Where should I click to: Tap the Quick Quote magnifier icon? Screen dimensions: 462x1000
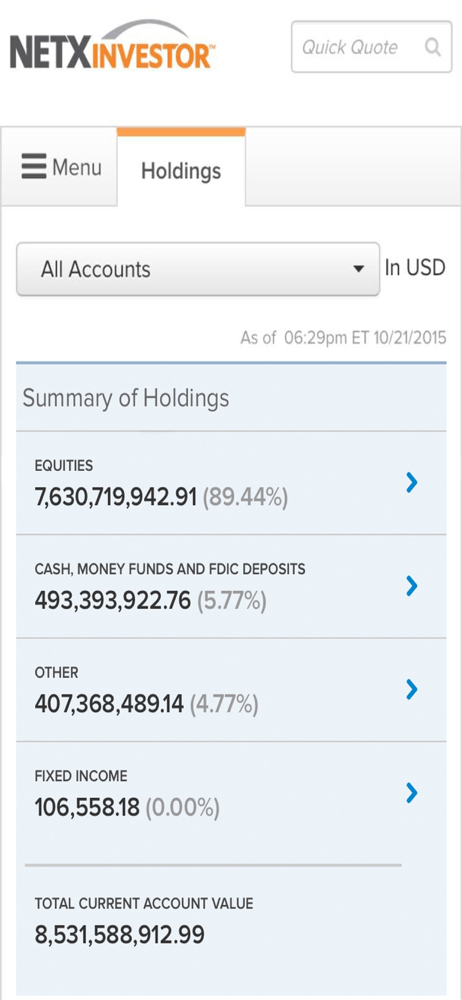pos(433,47)
